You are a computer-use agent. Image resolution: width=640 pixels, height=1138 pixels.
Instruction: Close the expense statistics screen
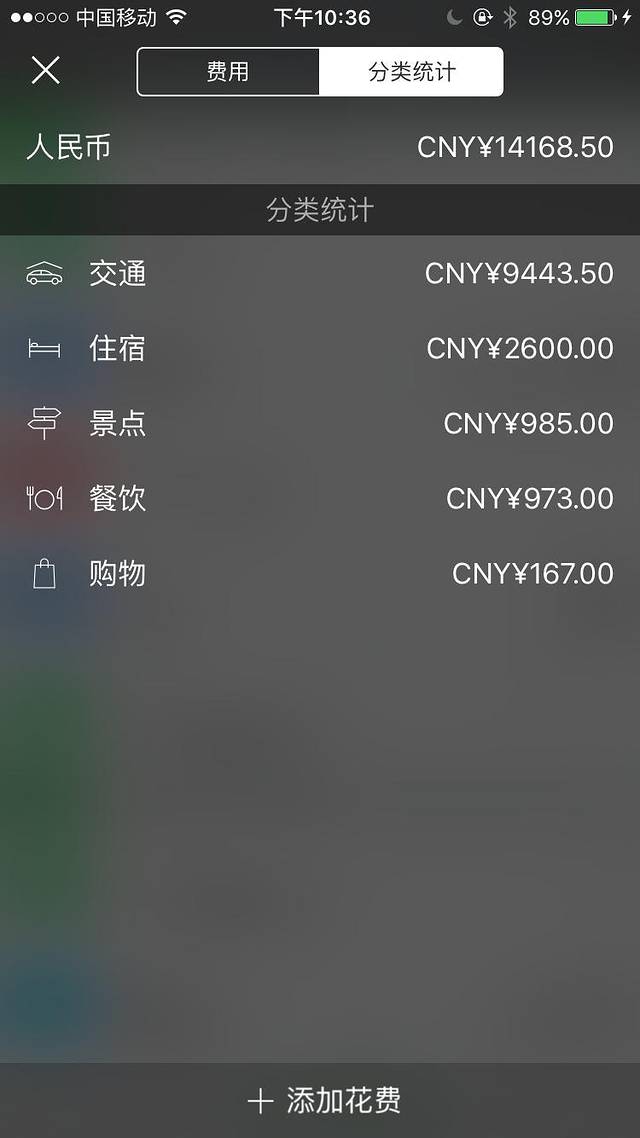tap(46, 71)
